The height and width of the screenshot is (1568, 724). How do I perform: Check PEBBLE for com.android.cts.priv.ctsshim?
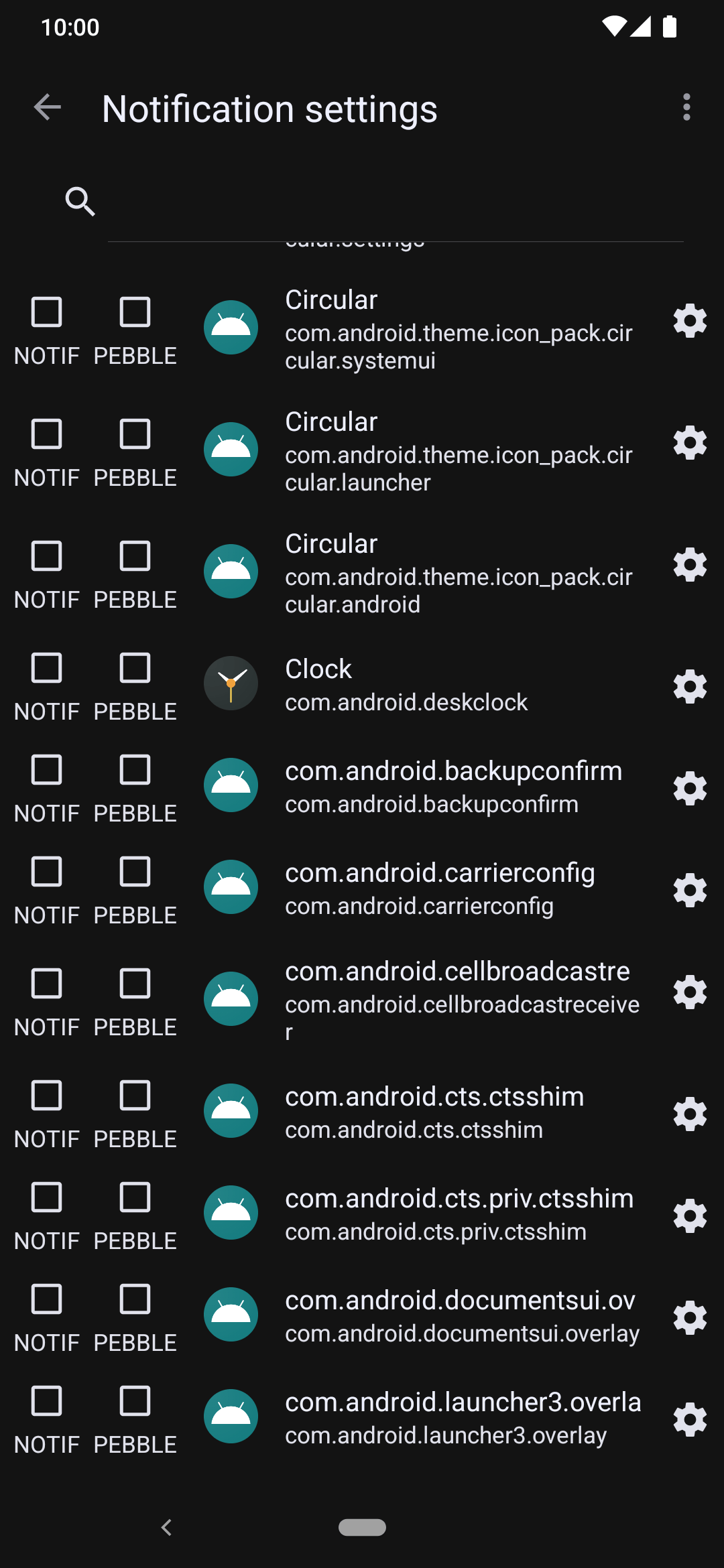pos(135,1197)
